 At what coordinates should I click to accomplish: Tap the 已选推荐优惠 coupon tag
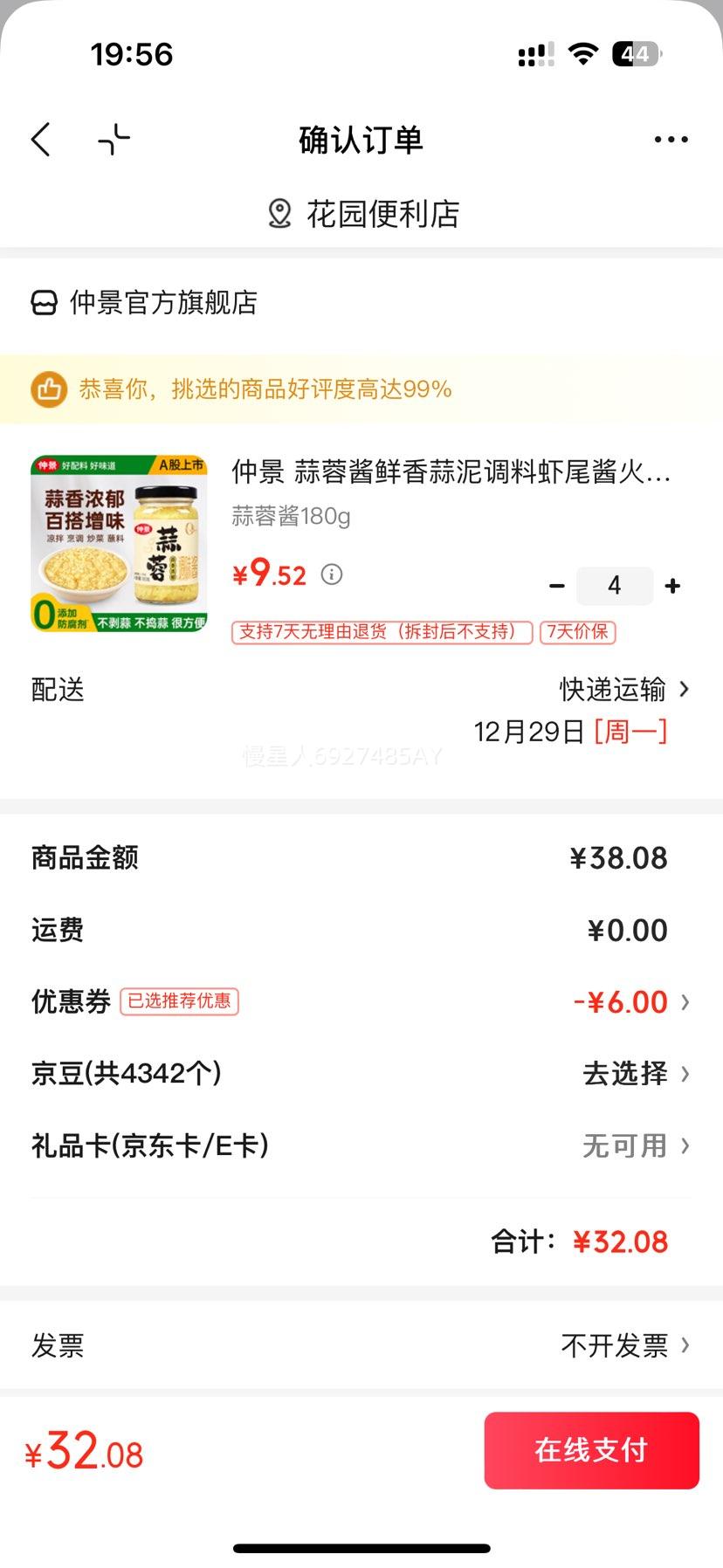[x=179, y=1001]
